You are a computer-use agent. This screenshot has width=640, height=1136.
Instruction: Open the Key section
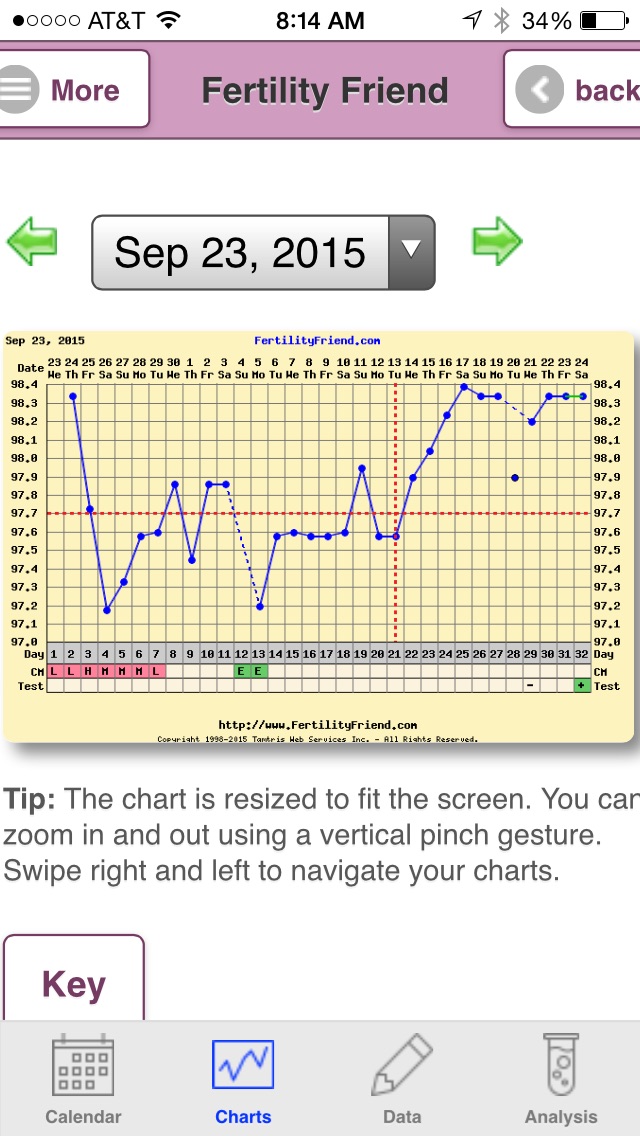point(74,983)
